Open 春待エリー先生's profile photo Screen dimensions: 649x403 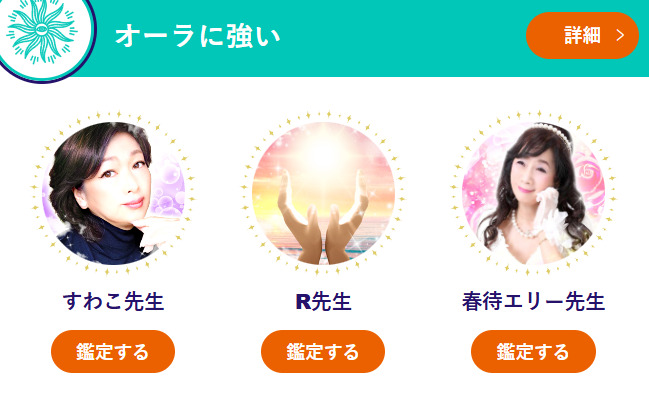(x=533, y=193)
